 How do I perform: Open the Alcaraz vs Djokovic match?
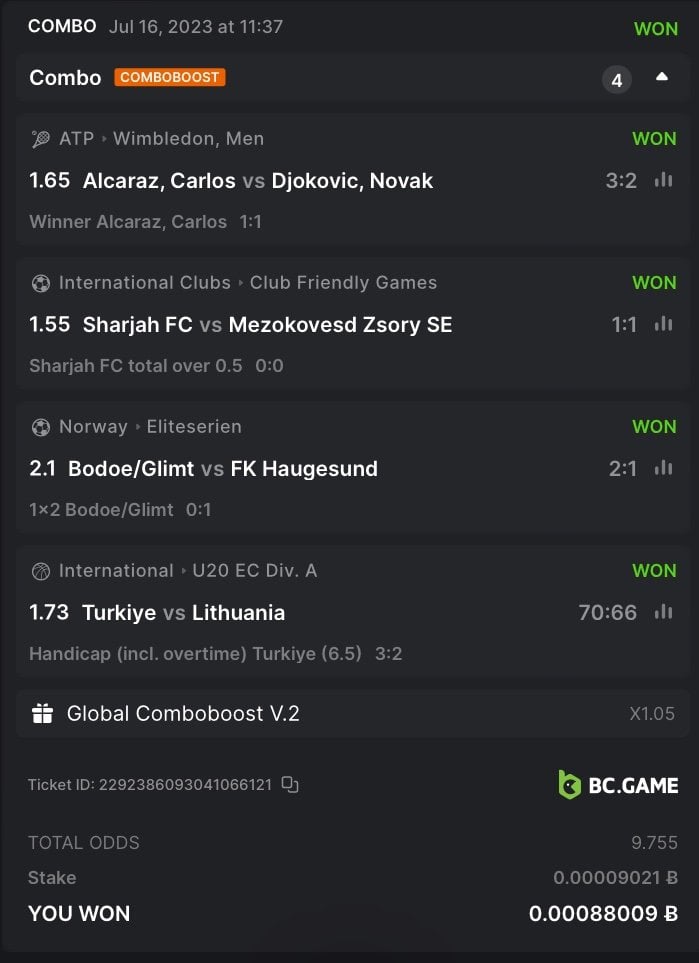coord(258,181)
